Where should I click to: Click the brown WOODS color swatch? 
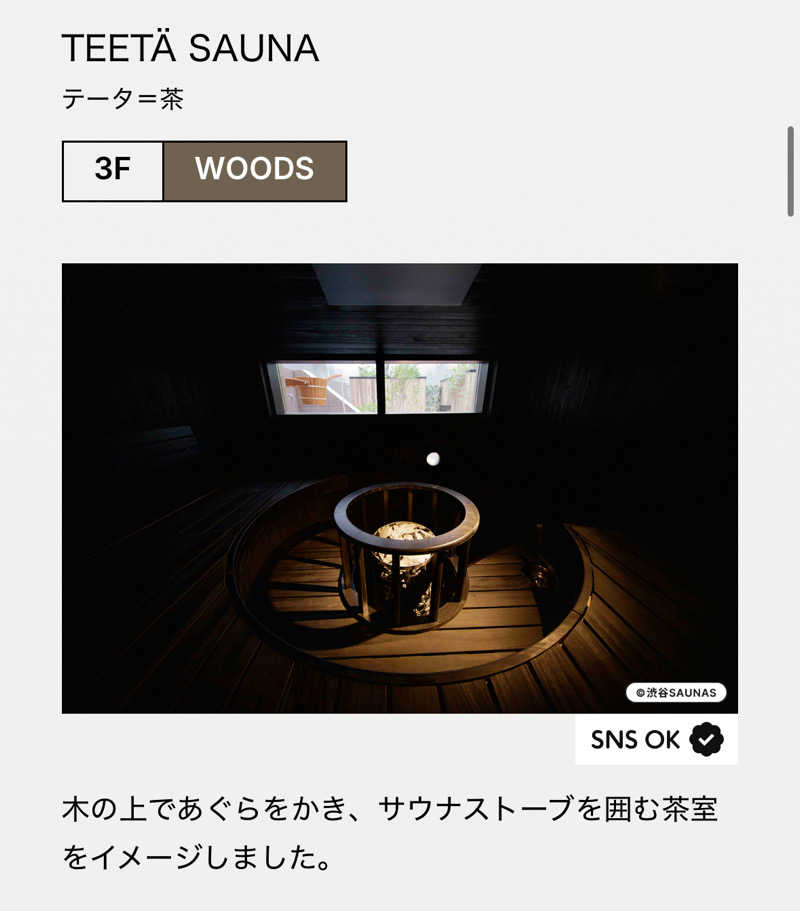click(255, 170)
